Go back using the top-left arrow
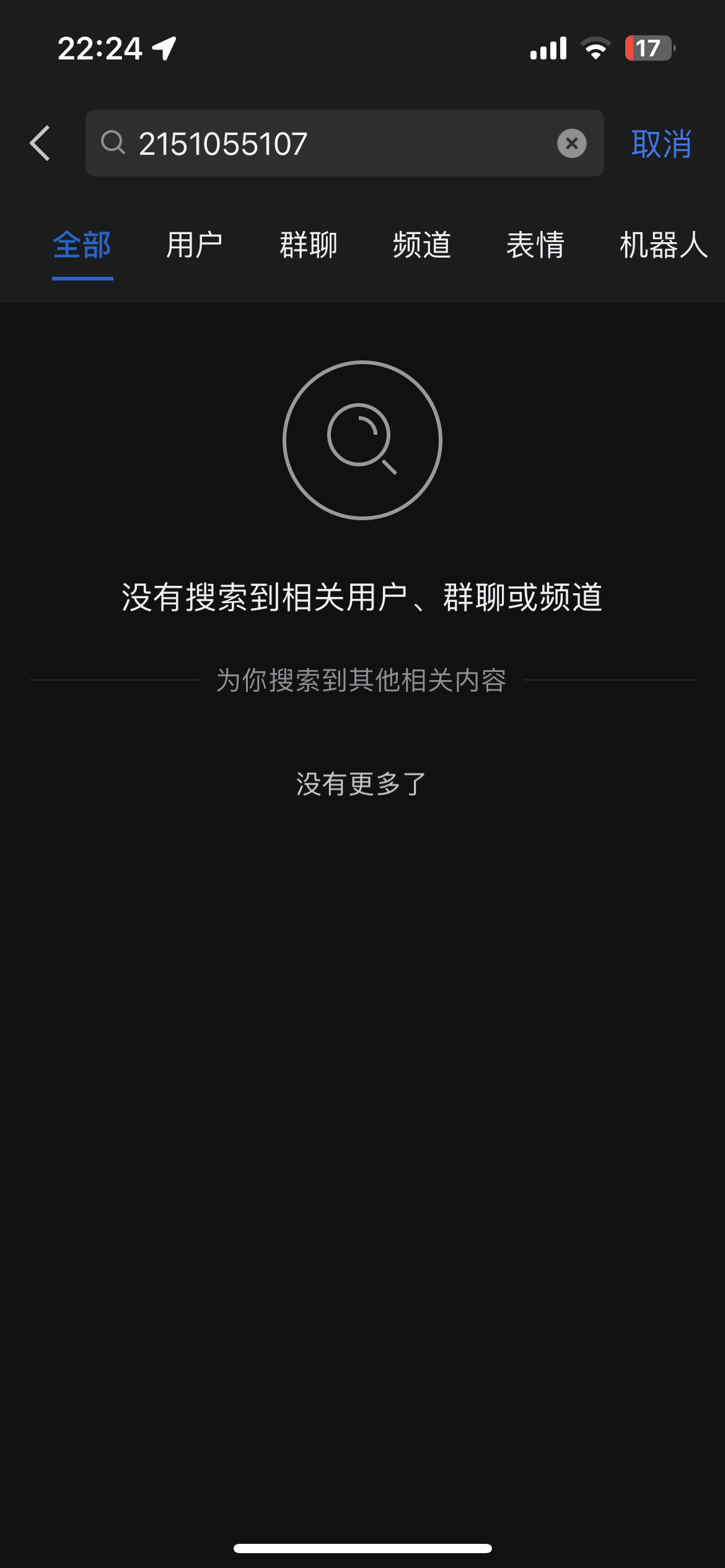Screen dimensions: 725x1568 pos(40,143)
